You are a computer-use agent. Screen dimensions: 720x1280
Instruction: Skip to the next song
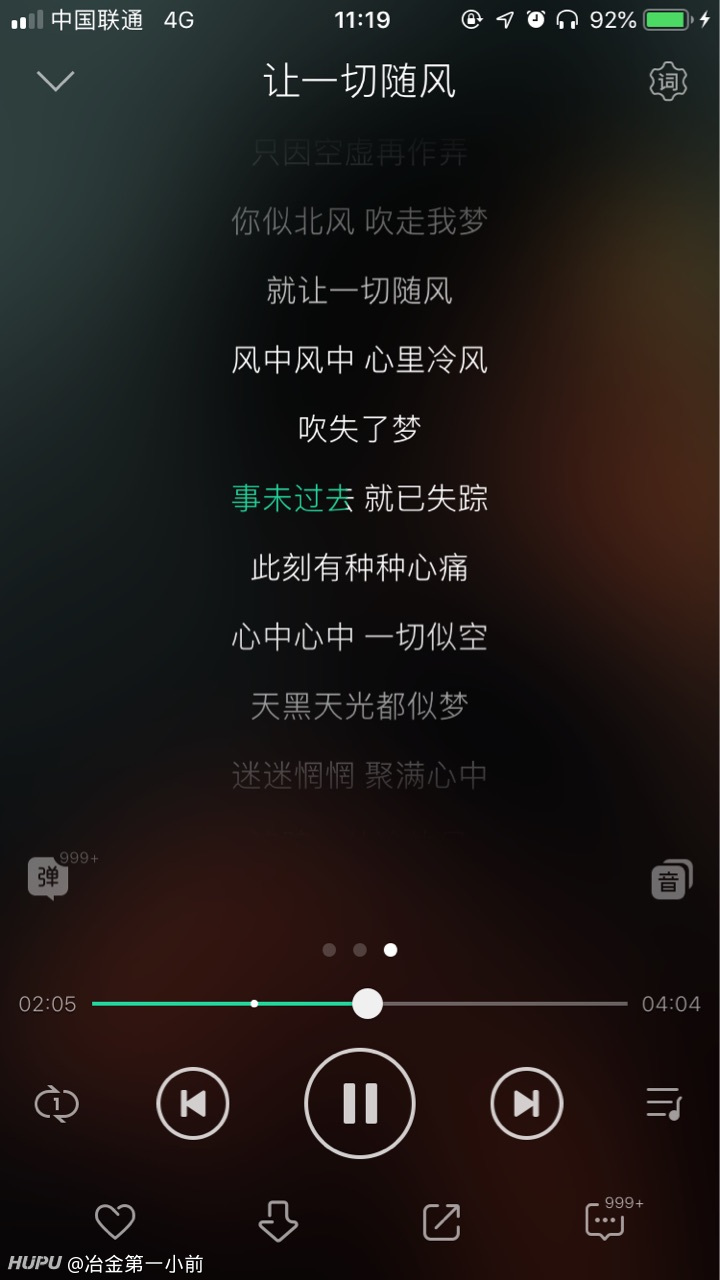click(x=527, y=1104)
